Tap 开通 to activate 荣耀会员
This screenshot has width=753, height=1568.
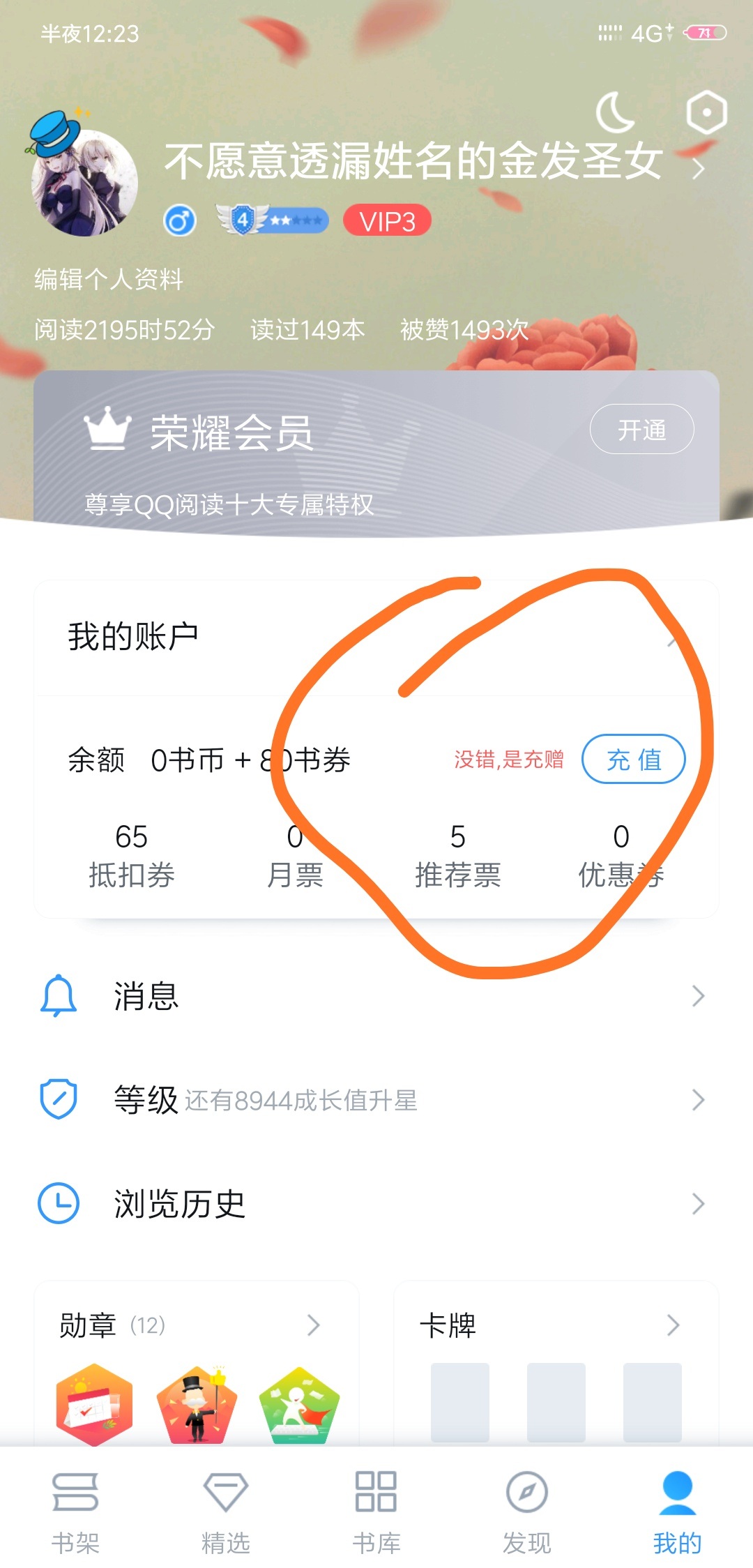pos(641,430)
